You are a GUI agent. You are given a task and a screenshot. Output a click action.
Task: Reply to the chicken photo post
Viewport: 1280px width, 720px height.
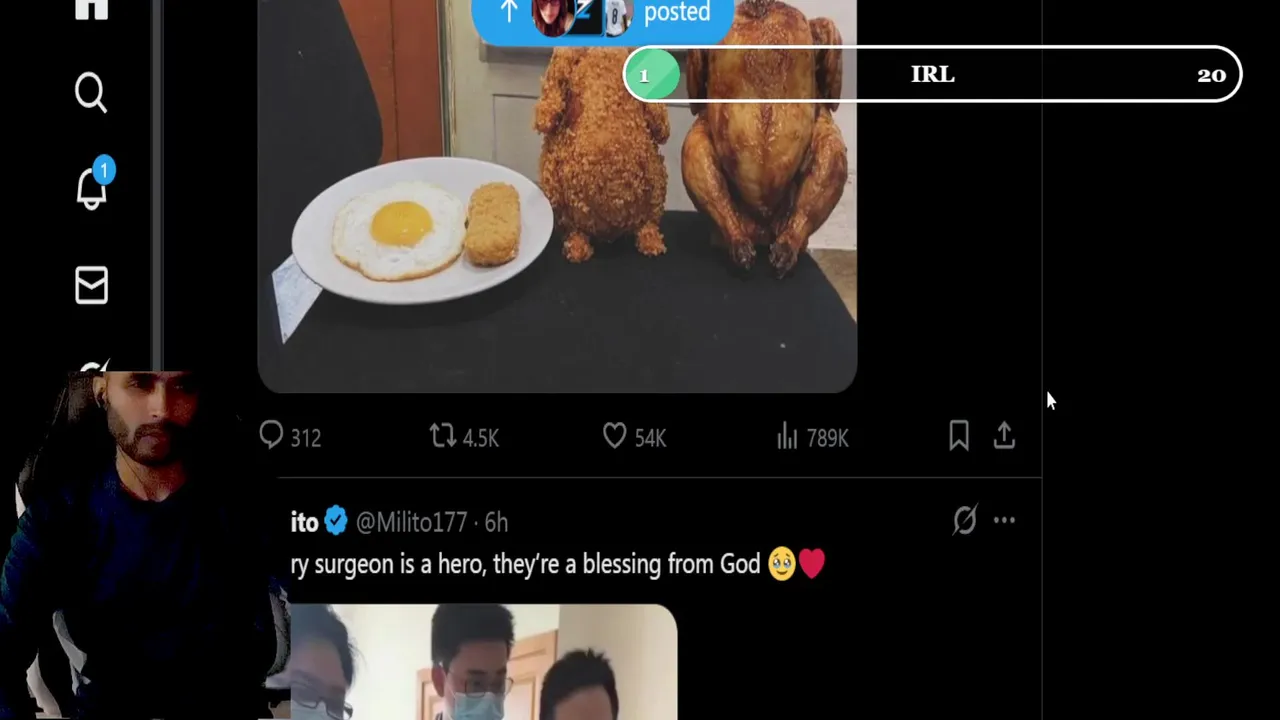coord(272,436)
